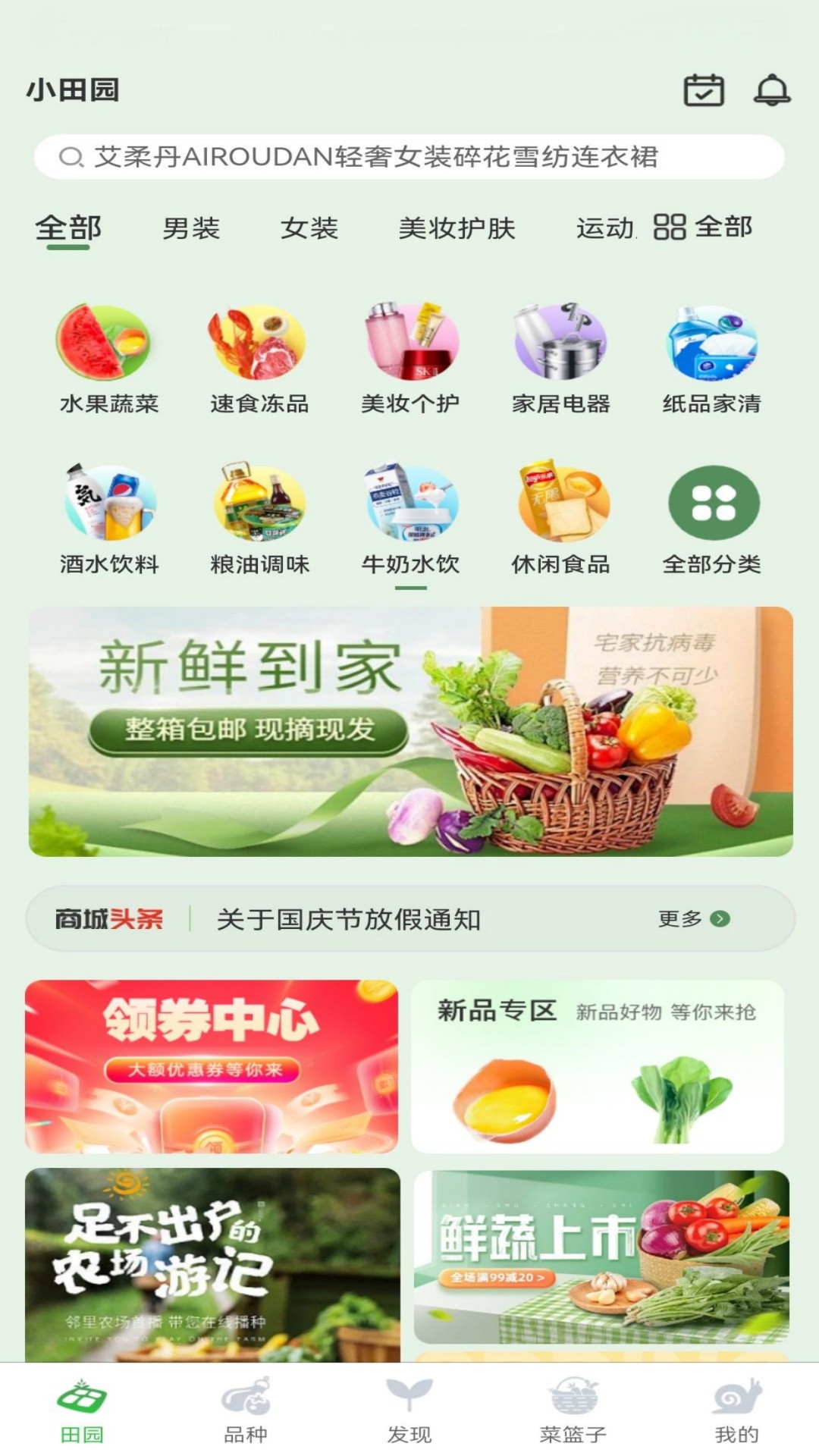Viewport: 819px width, 1456px height.
Task: Switch to the 女装 tab
Action: (309, 227)
